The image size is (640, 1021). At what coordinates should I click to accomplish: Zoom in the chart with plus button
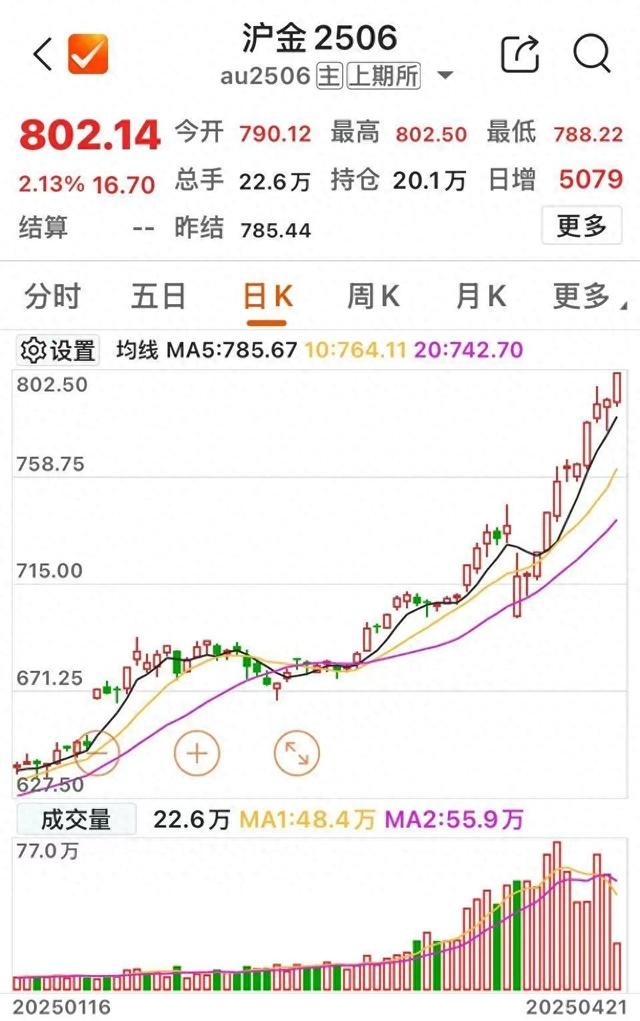(x=197, y=752)
